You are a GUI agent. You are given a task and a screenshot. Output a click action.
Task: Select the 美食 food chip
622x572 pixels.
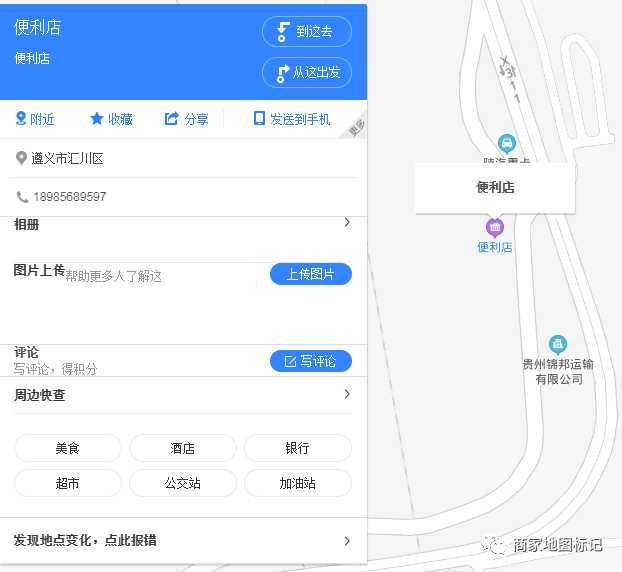68,448
